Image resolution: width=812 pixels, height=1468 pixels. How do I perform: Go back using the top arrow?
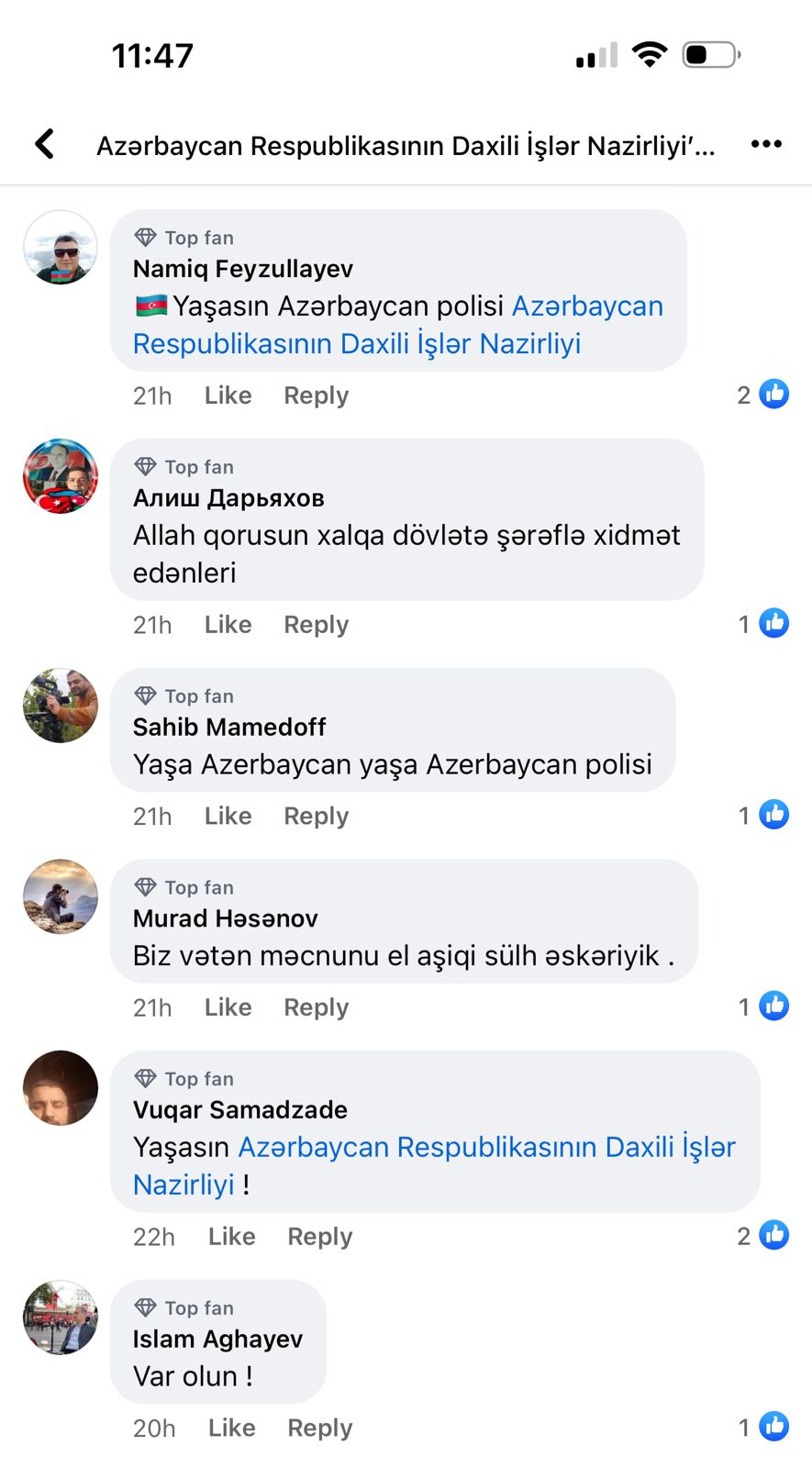point(45,144)
